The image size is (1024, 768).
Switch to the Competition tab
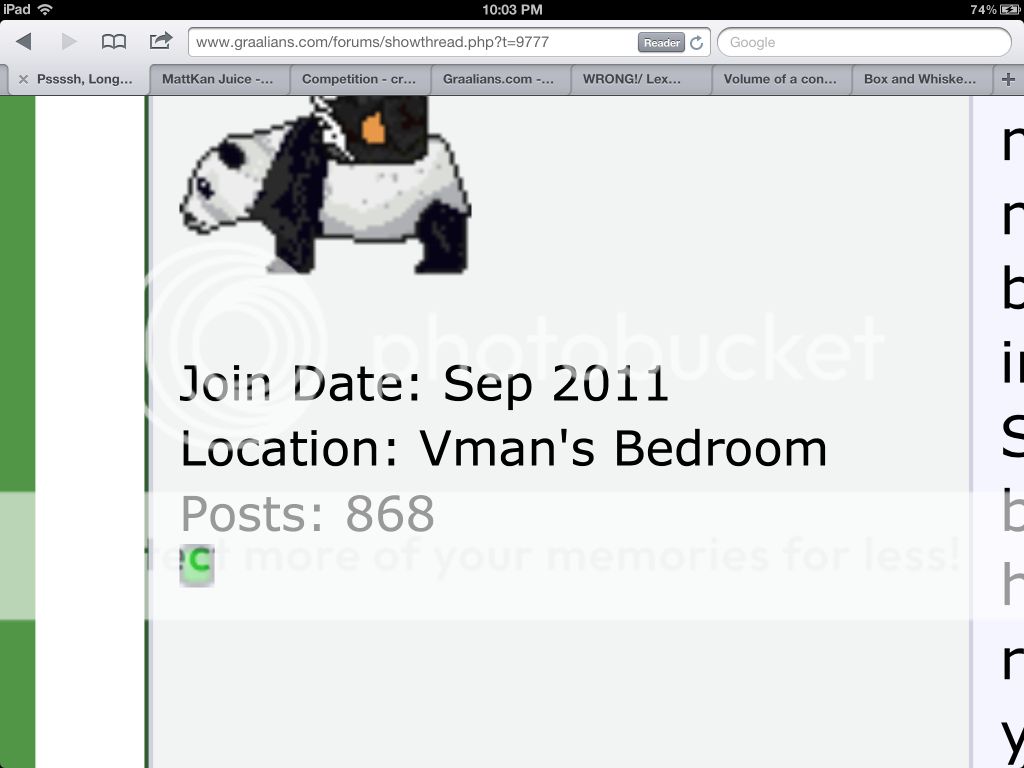359,79
